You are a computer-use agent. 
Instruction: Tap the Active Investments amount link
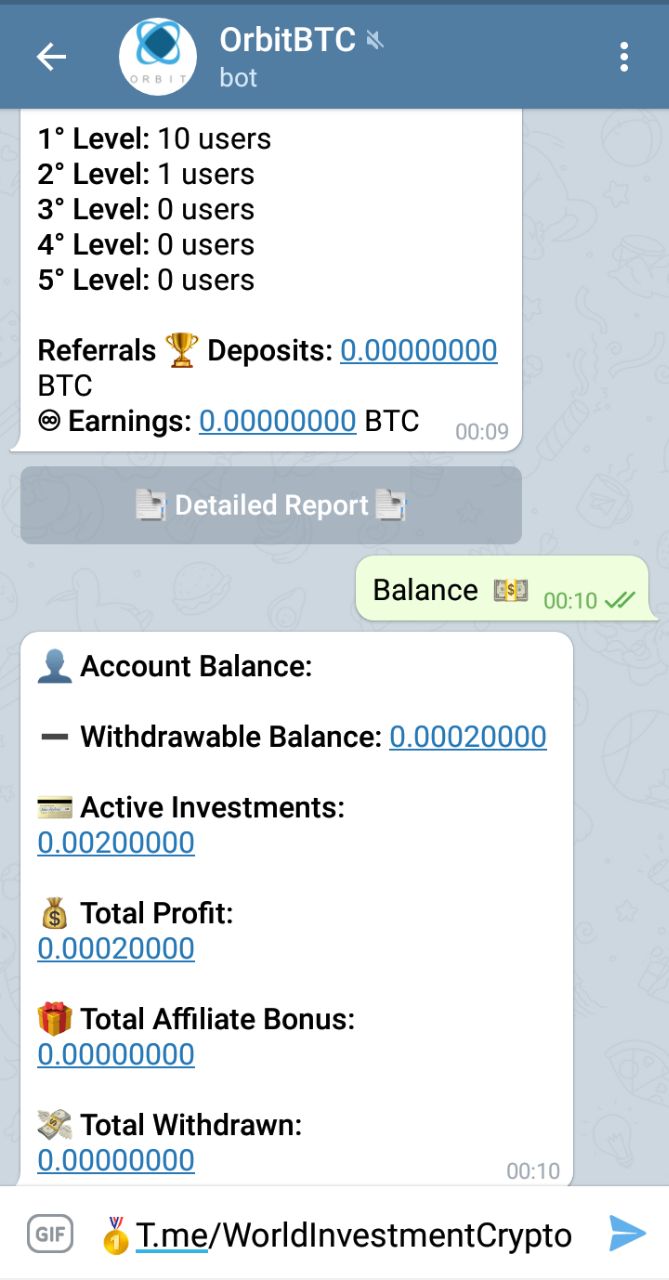pos(116,843)
